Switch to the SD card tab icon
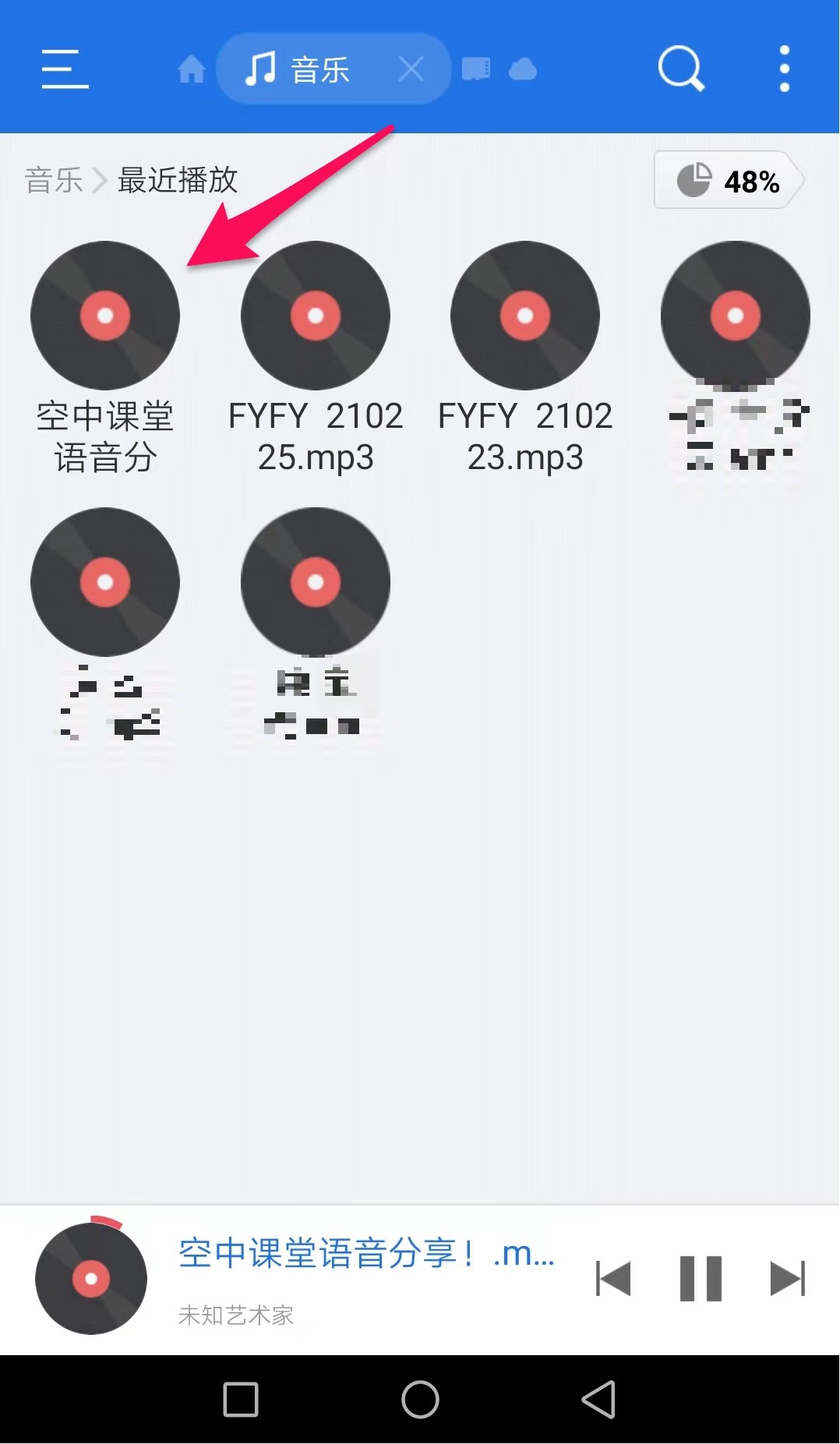The height and width of the screenshot is (1444, 840). coord(476,69)
